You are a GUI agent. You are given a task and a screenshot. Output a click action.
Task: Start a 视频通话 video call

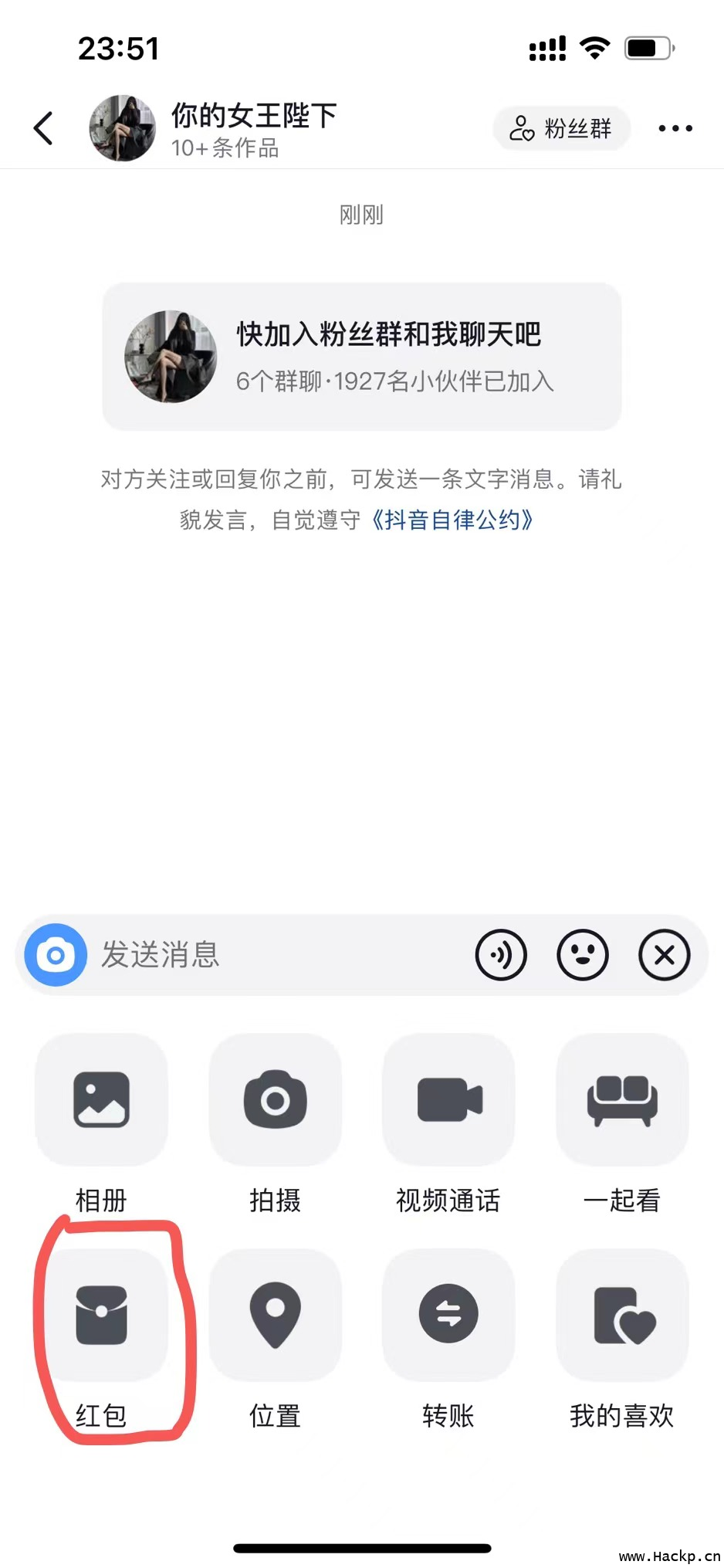[x=448, y=1100]
